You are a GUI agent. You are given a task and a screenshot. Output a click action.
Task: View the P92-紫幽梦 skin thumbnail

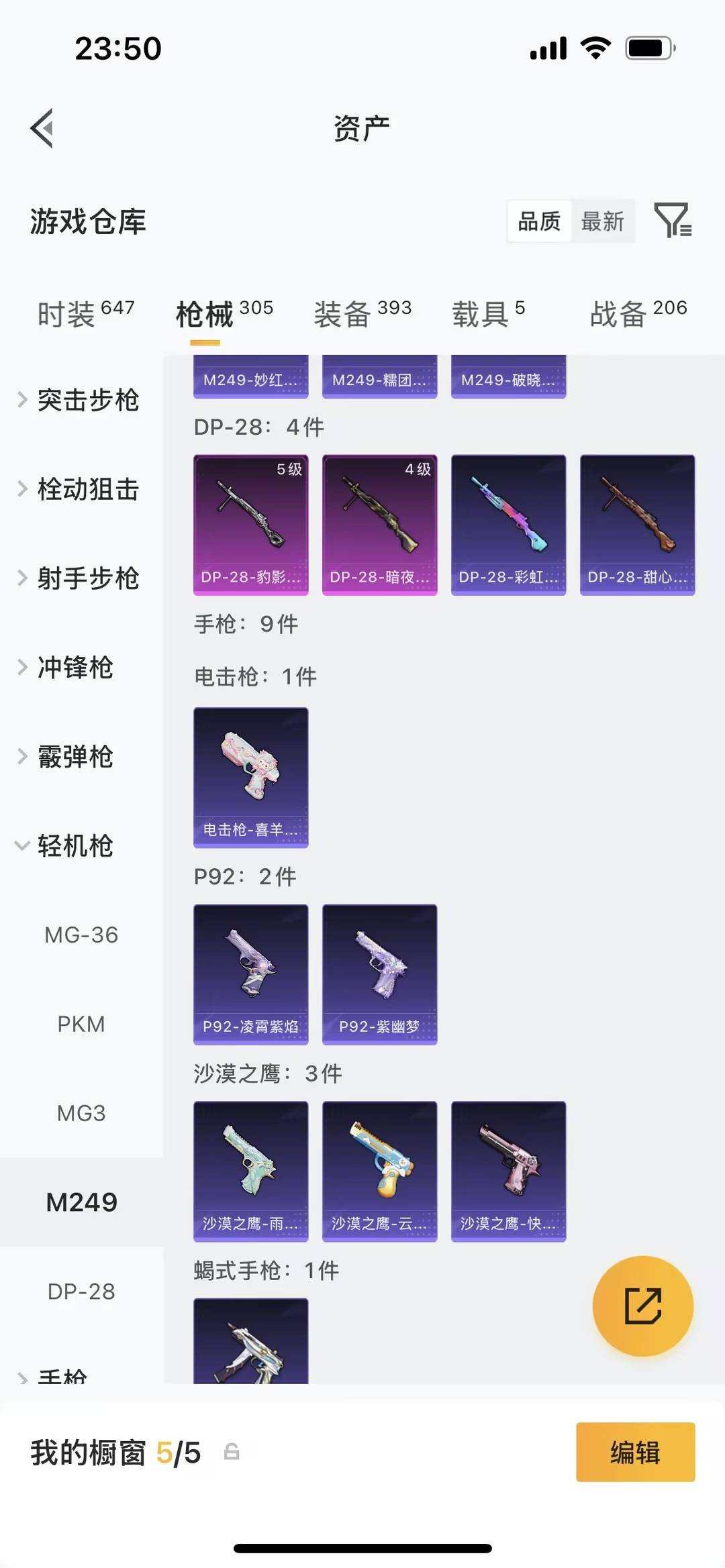point(379,973)
